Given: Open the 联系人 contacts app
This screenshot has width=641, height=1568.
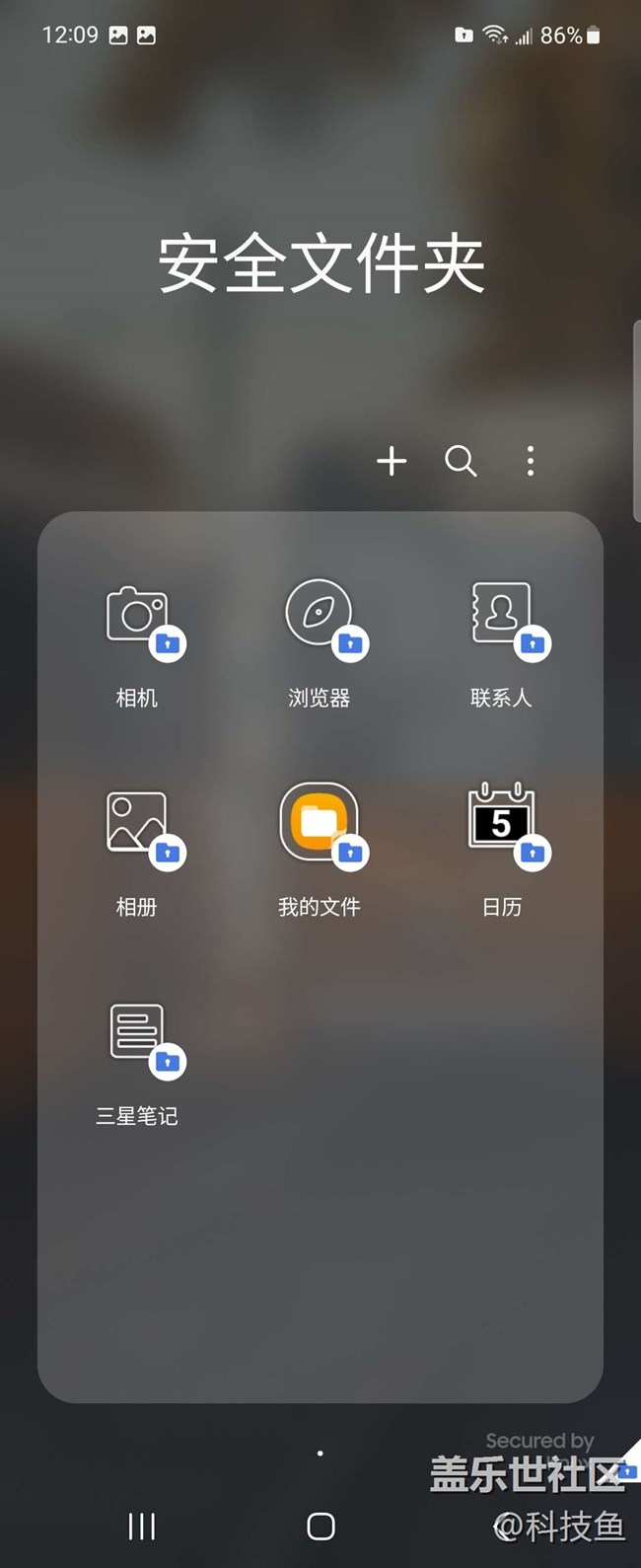Looking at the screenshot, I should tap(502, 618).
